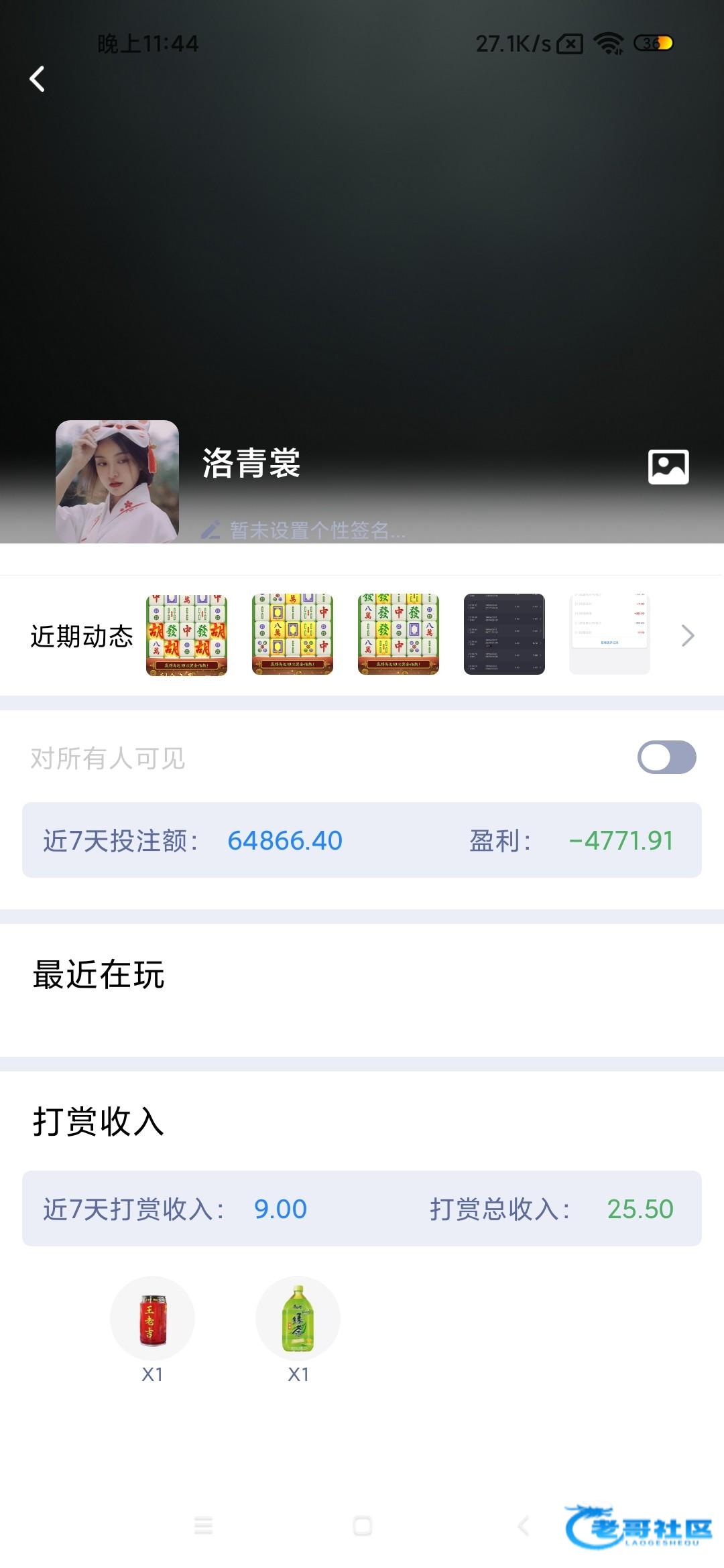Viewport: 724px width, 1568px height.
Task: Expand 近期动态 with the chevron arrow
Action: (688, 635)
